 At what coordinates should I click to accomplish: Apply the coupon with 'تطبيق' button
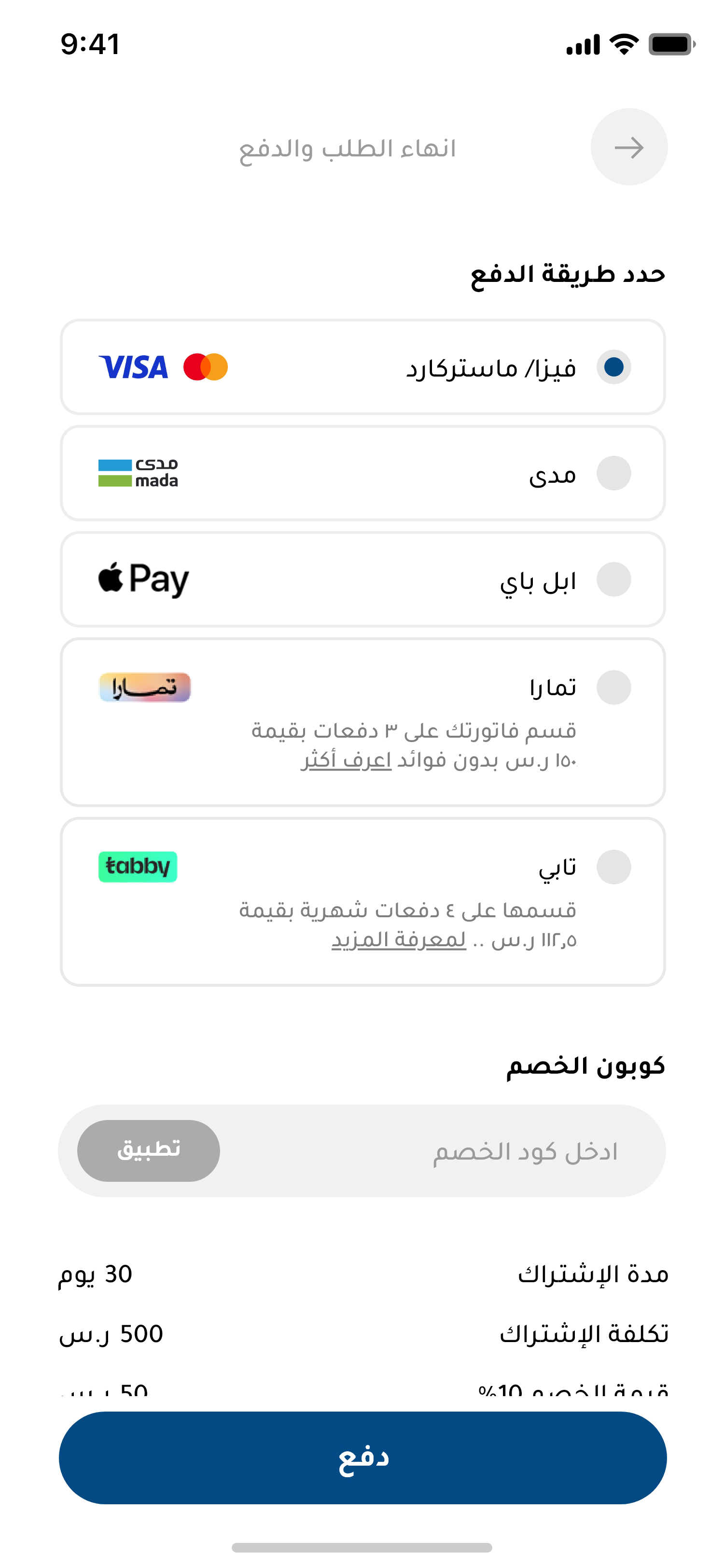point(149,1150)
